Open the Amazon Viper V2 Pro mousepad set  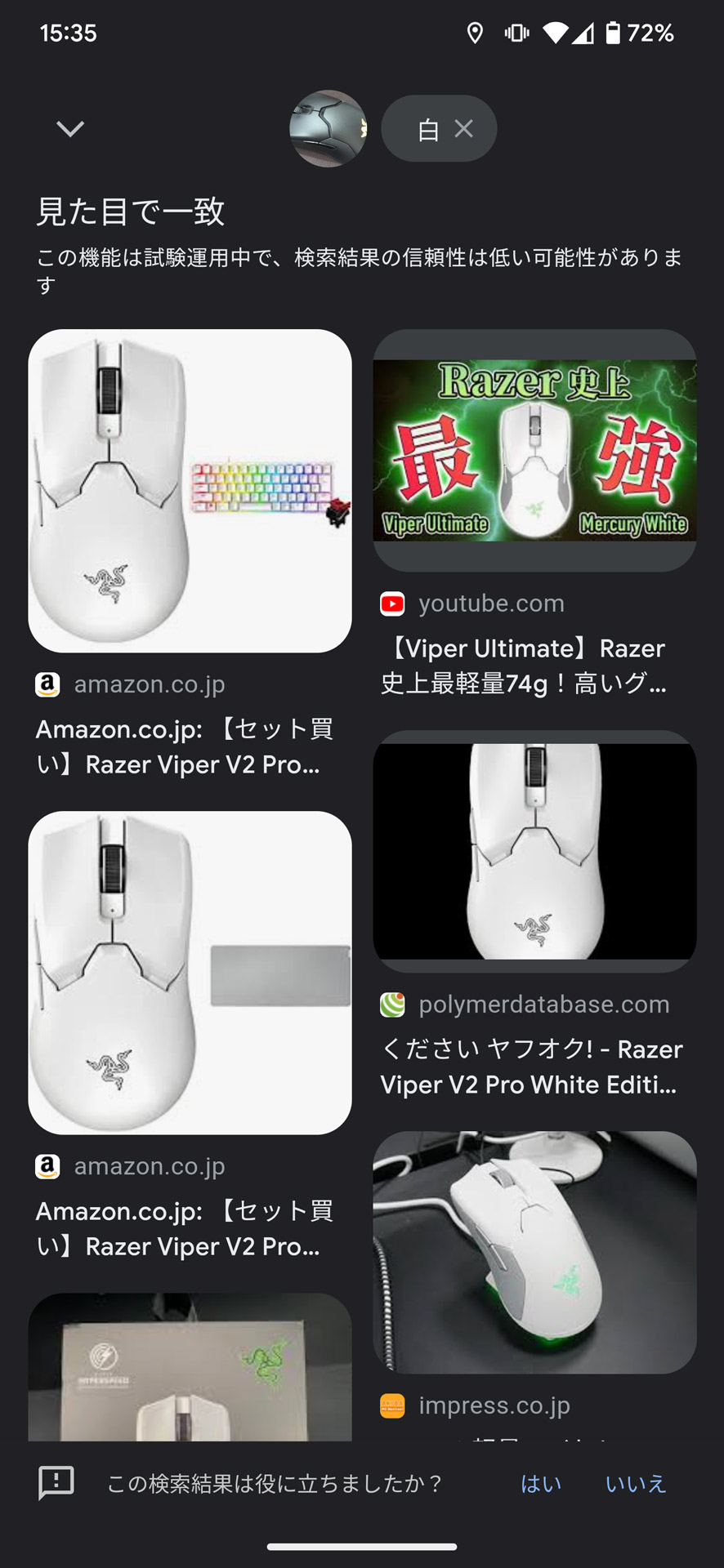pyautogui.click(x=190, y=973)
